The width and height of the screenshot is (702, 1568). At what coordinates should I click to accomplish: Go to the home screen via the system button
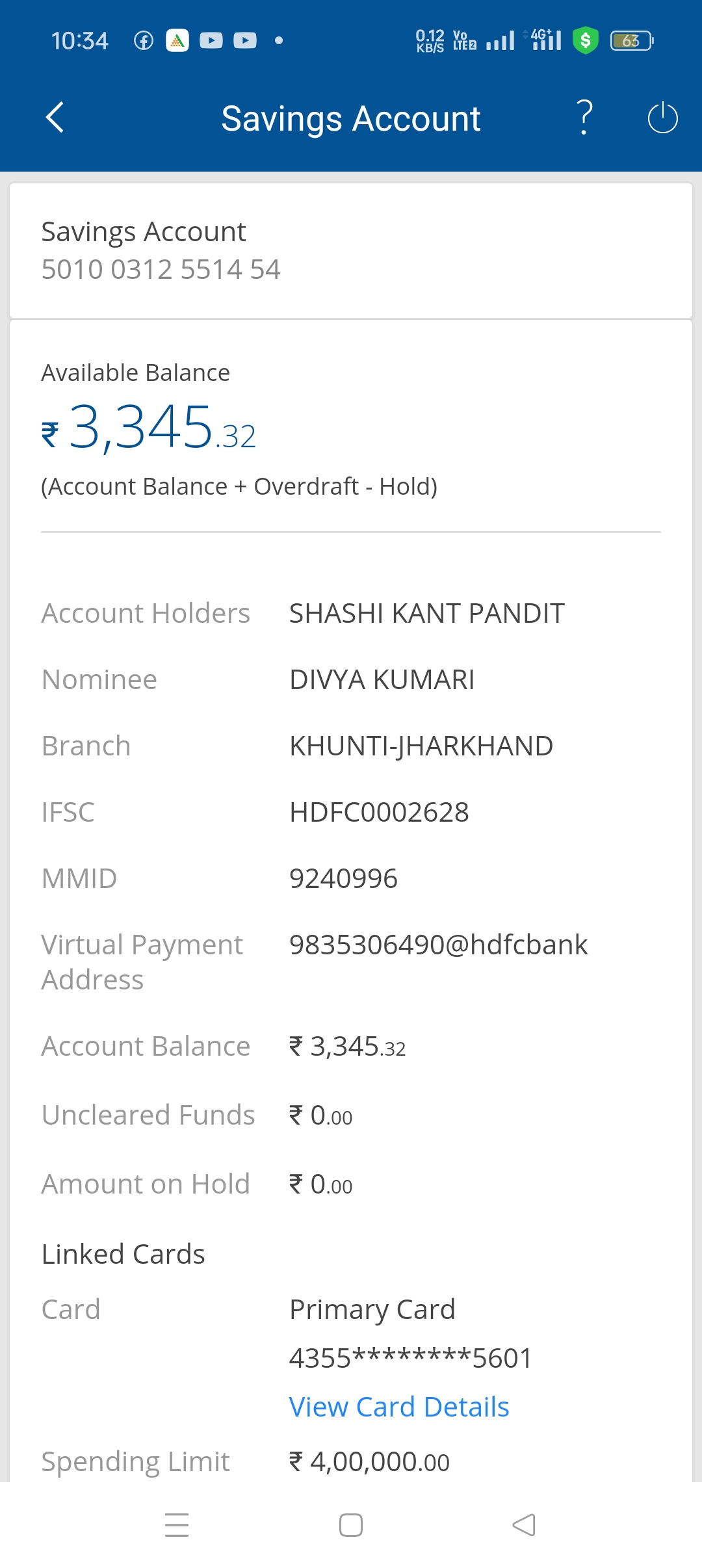[351, 1525]
